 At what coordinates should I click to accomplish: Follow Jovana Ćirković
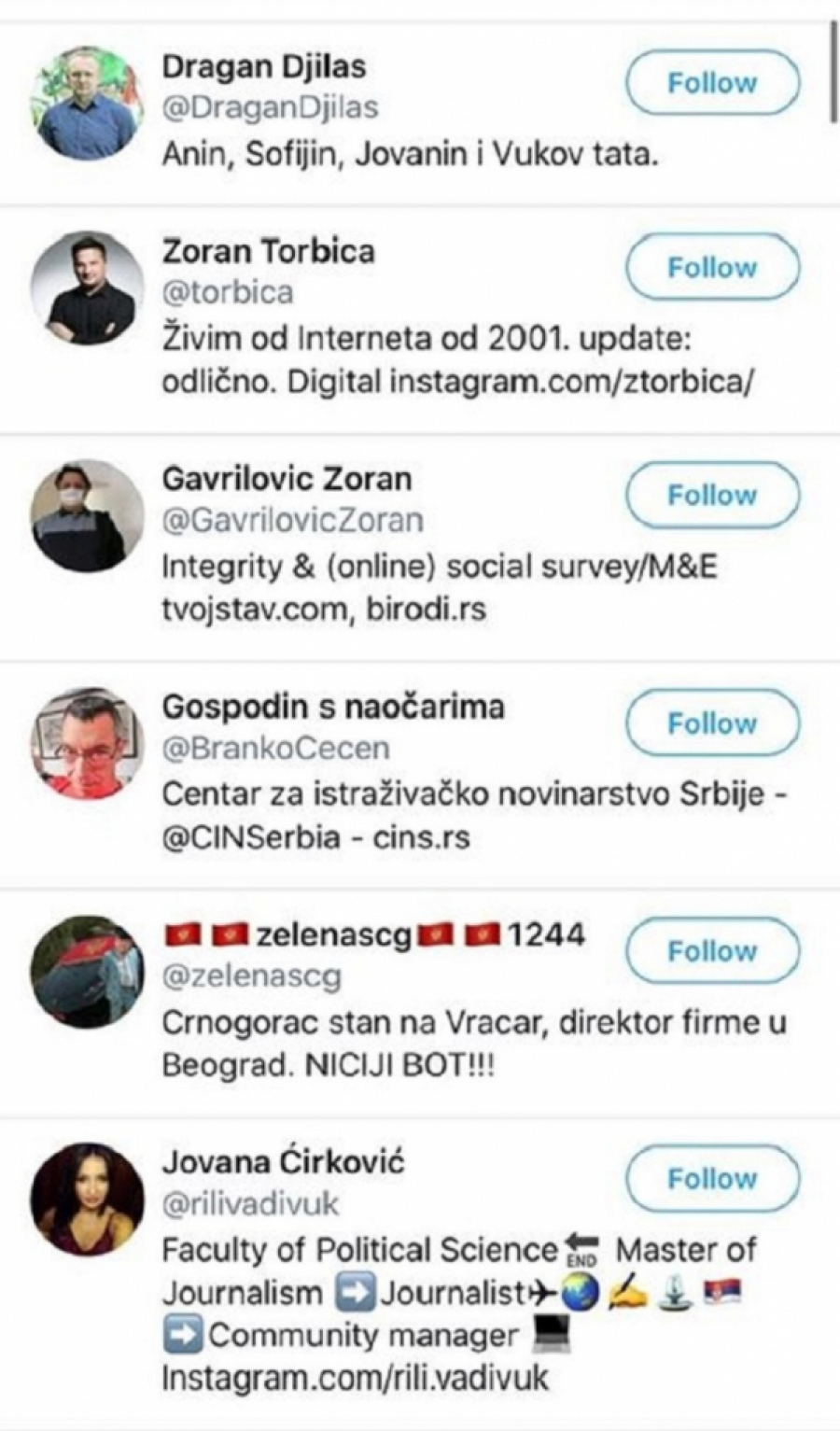711,1179
